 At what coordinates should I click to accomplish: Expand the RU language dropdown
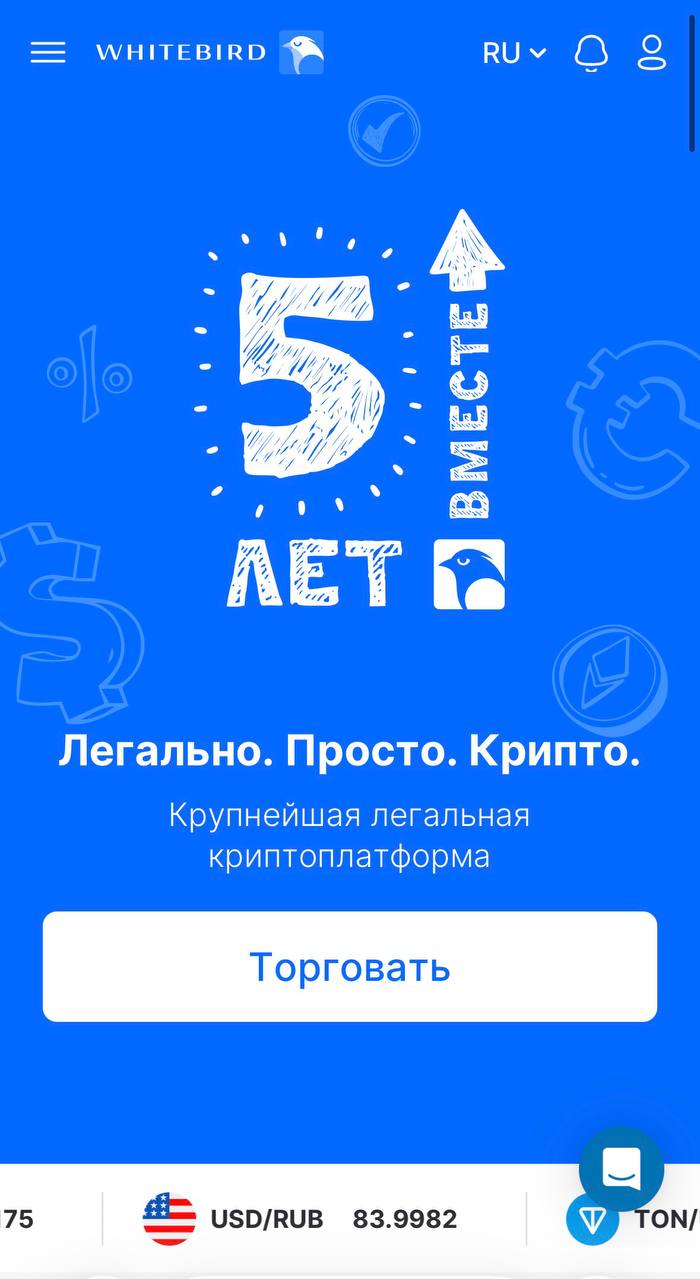[x=514, y=53]
